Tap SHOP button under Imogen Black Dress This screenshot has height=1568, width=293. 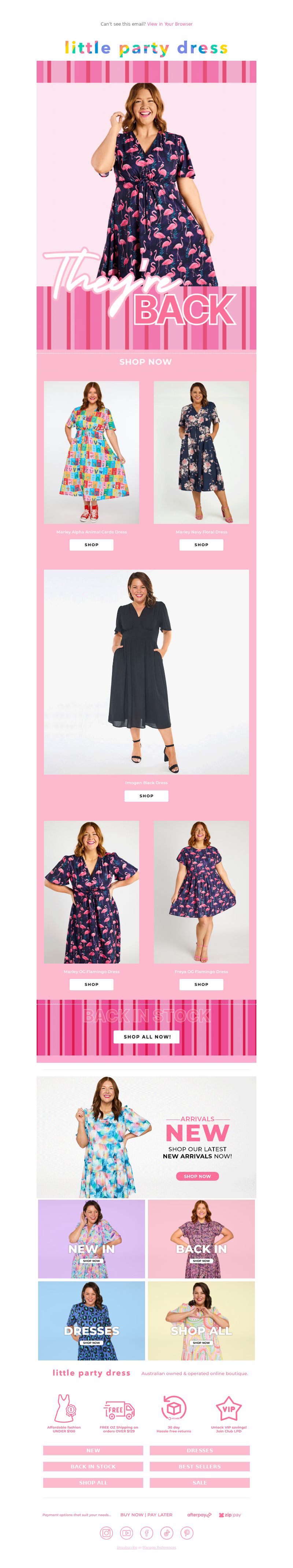(146, 796)
